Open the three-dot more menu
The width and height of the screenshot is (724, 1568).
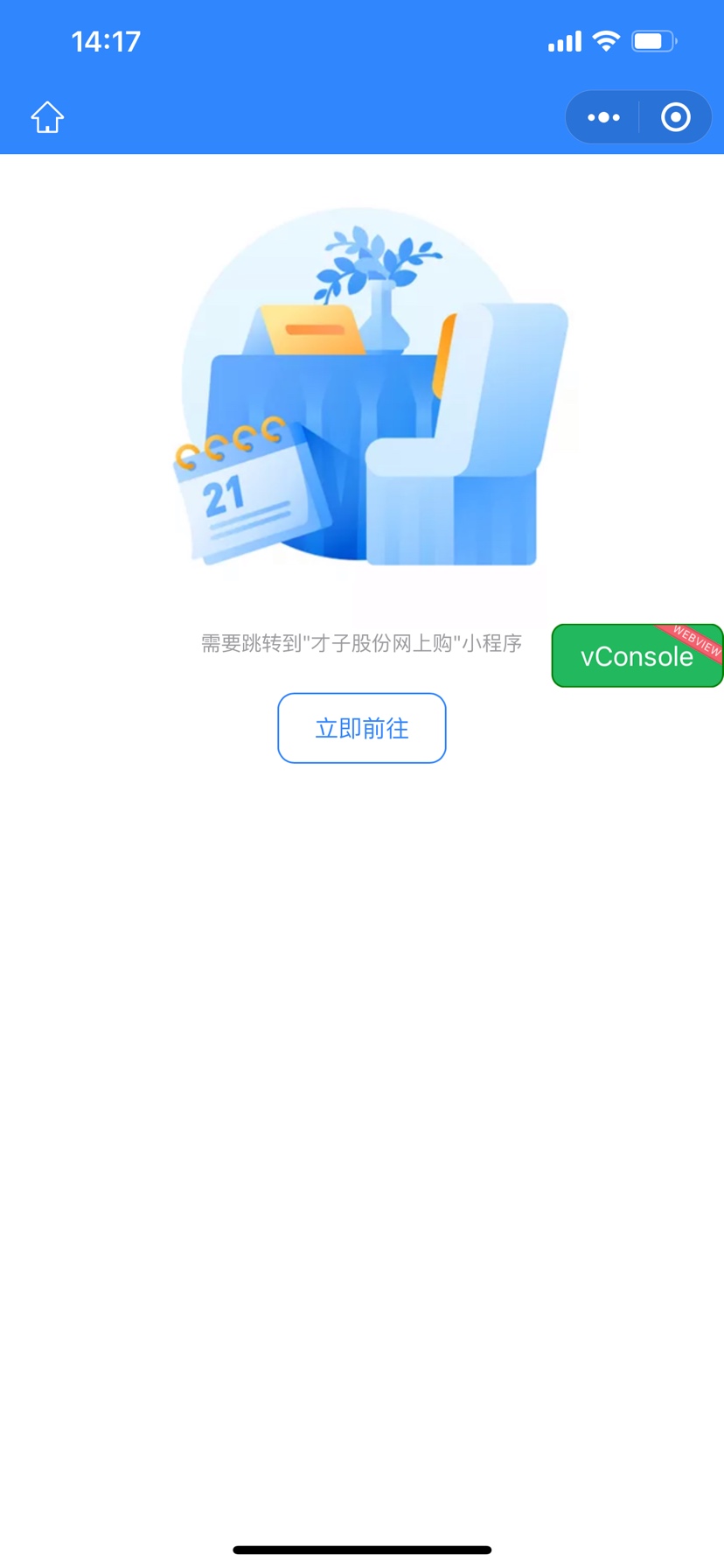(x=603, y=117)
